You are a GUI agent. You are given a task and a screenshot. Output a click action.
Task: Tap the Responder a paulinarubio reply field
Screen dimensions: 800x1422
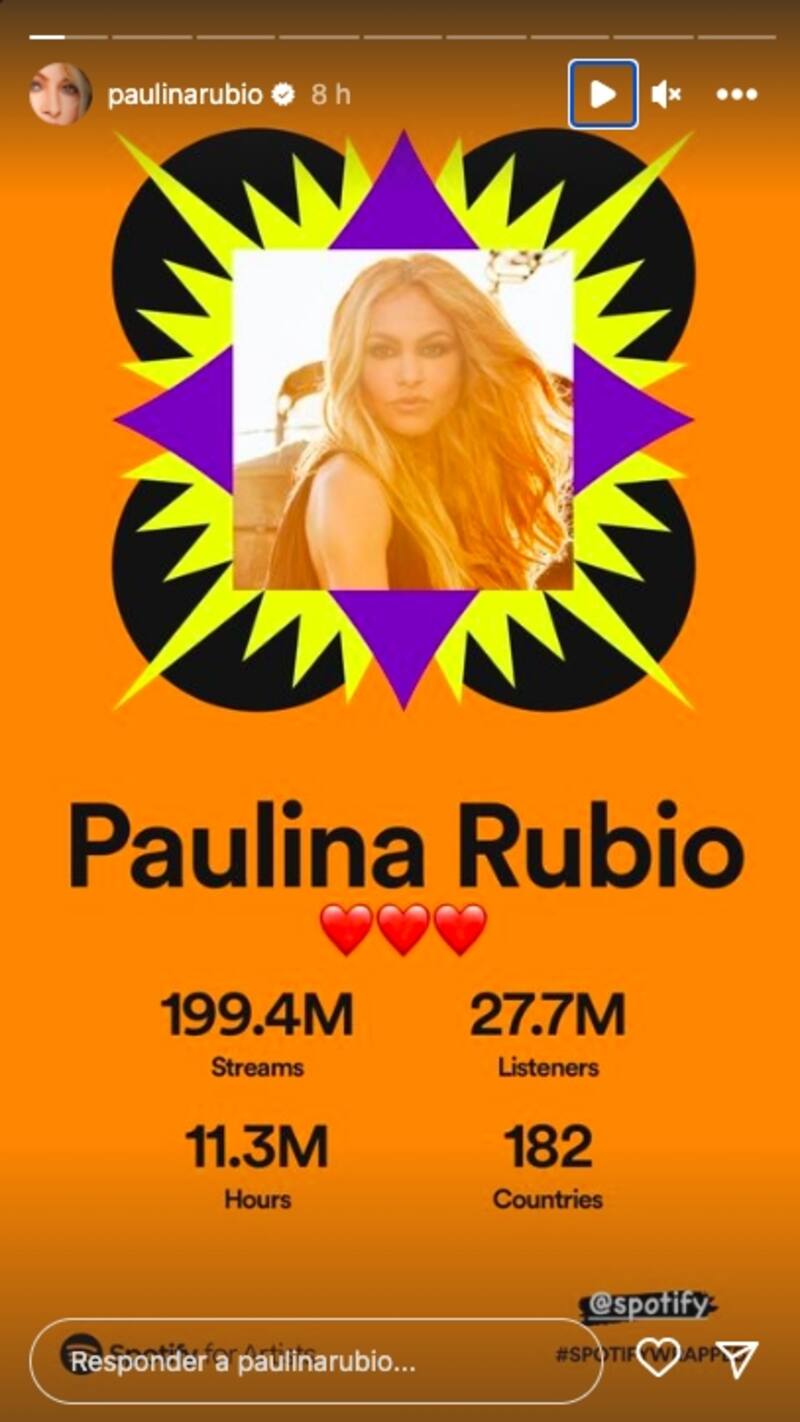pyautogui.click(x=315, y=1361)
